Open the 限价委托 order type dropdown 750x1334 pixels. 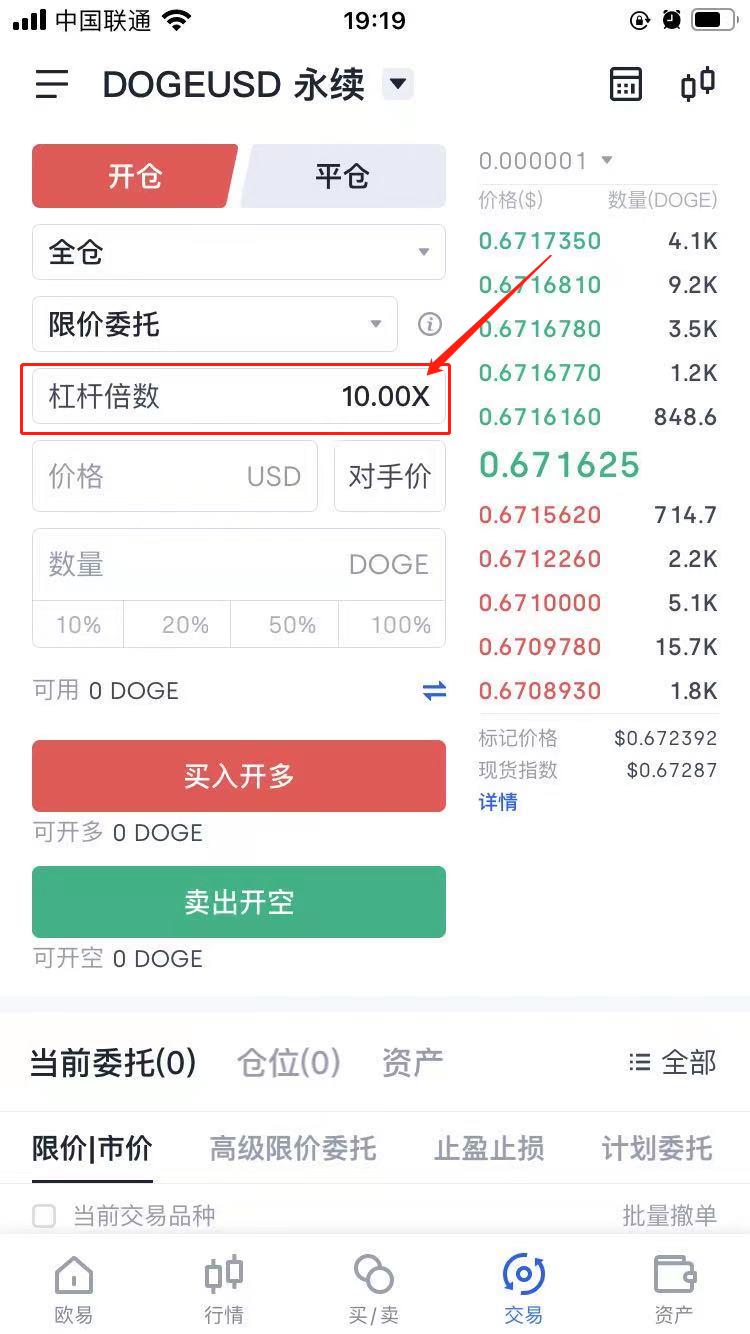point(215,324)
